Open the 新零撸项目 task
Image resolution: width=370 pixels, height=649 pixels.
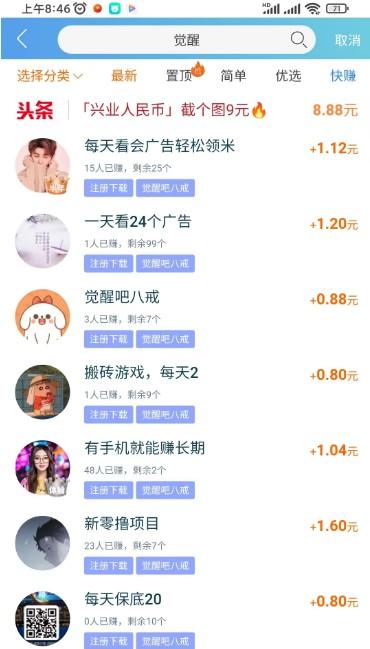(x=187, y=543)
